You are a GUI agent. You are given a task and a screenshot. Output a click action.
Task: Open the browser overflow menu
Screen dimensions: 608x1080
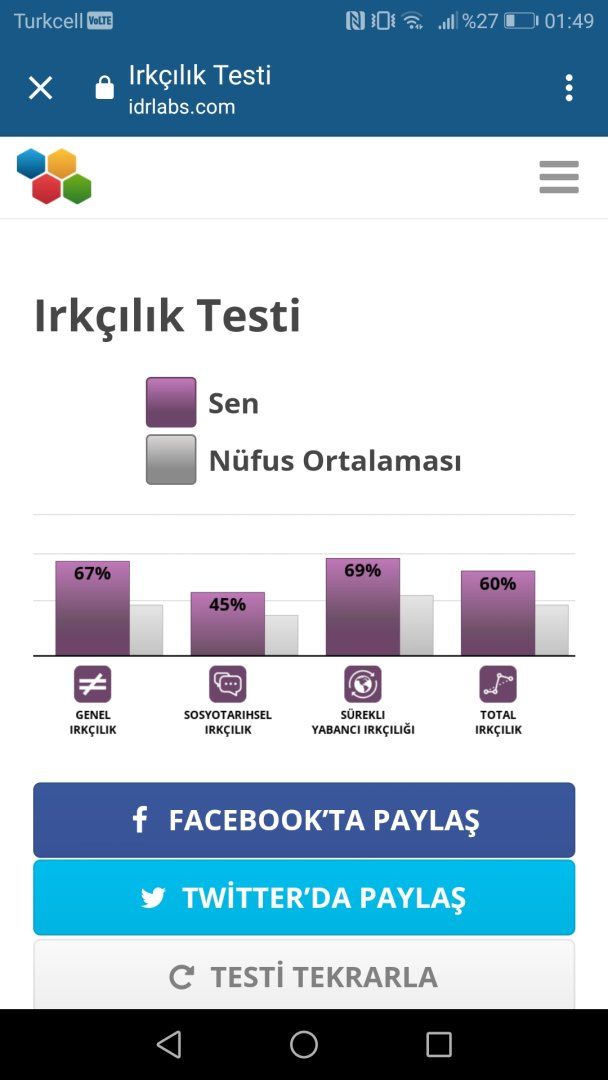point(568,88)
